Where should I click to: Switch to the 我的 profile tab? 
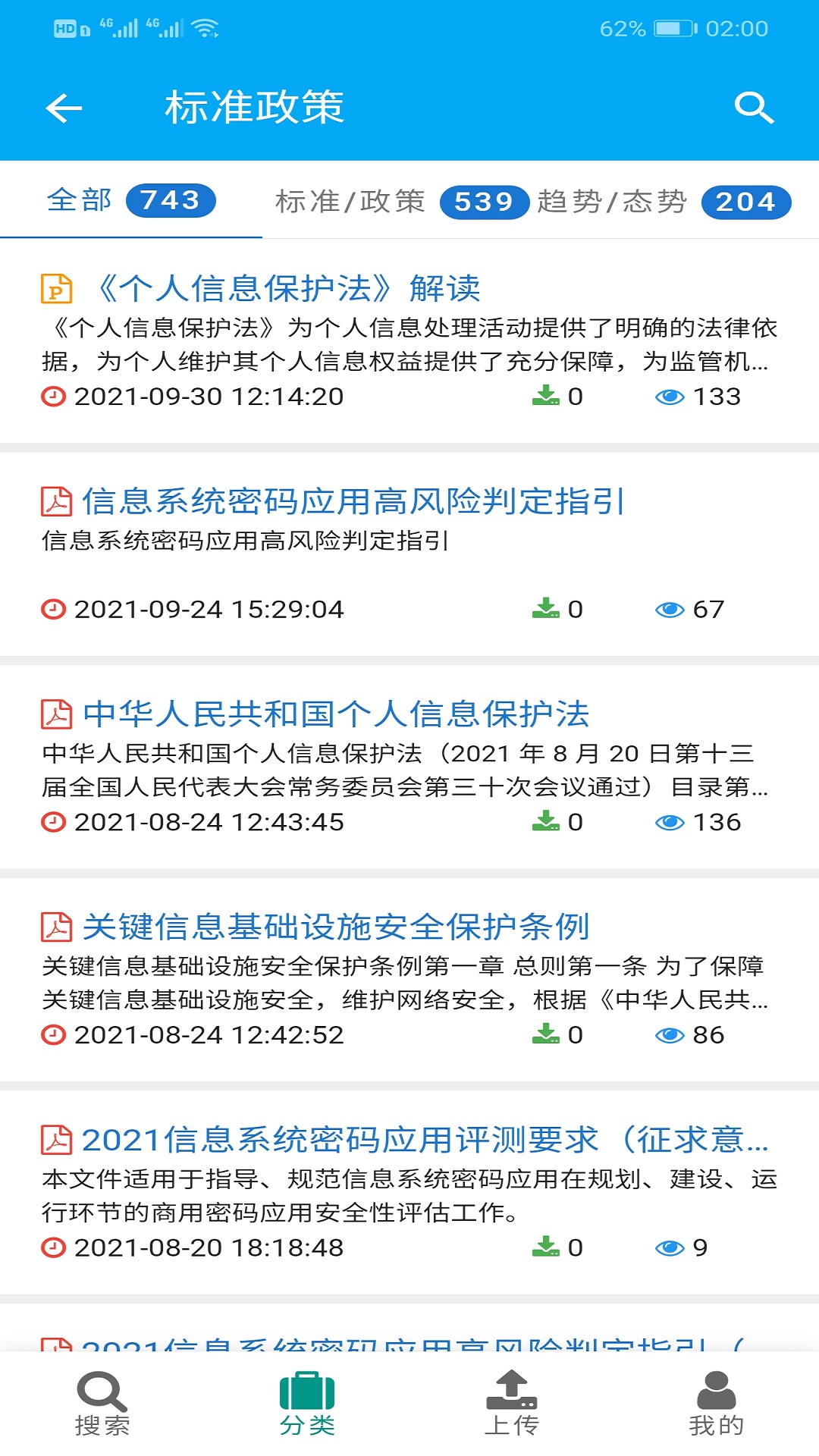point(717,1404)
